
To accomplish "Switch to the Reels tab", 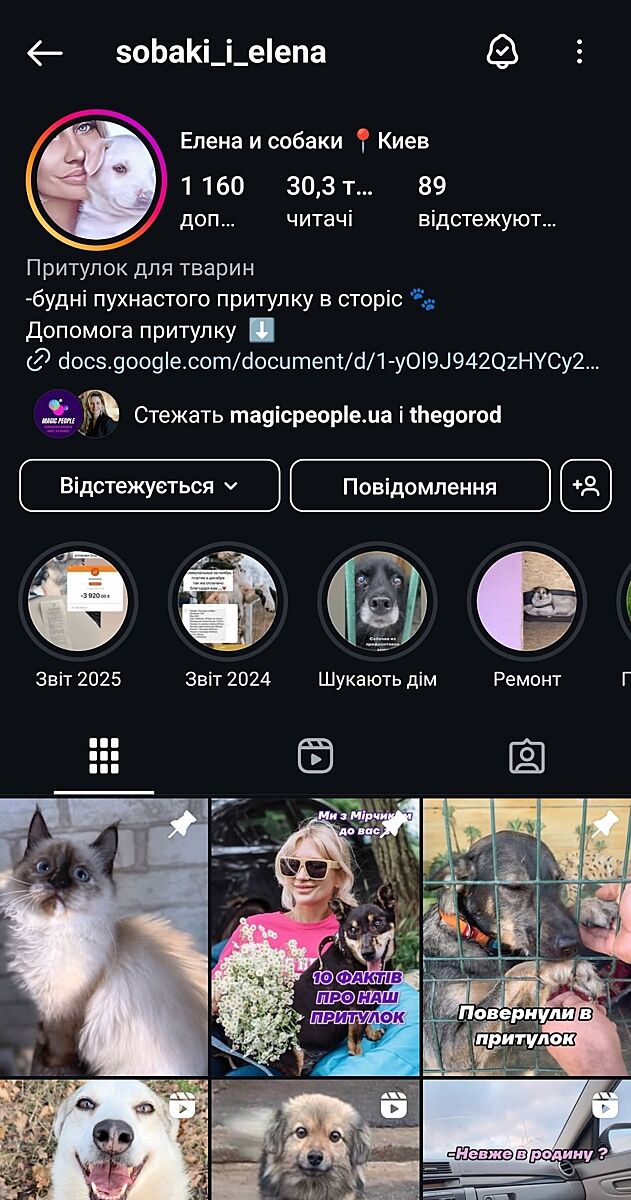I will [x=315, y=756].
